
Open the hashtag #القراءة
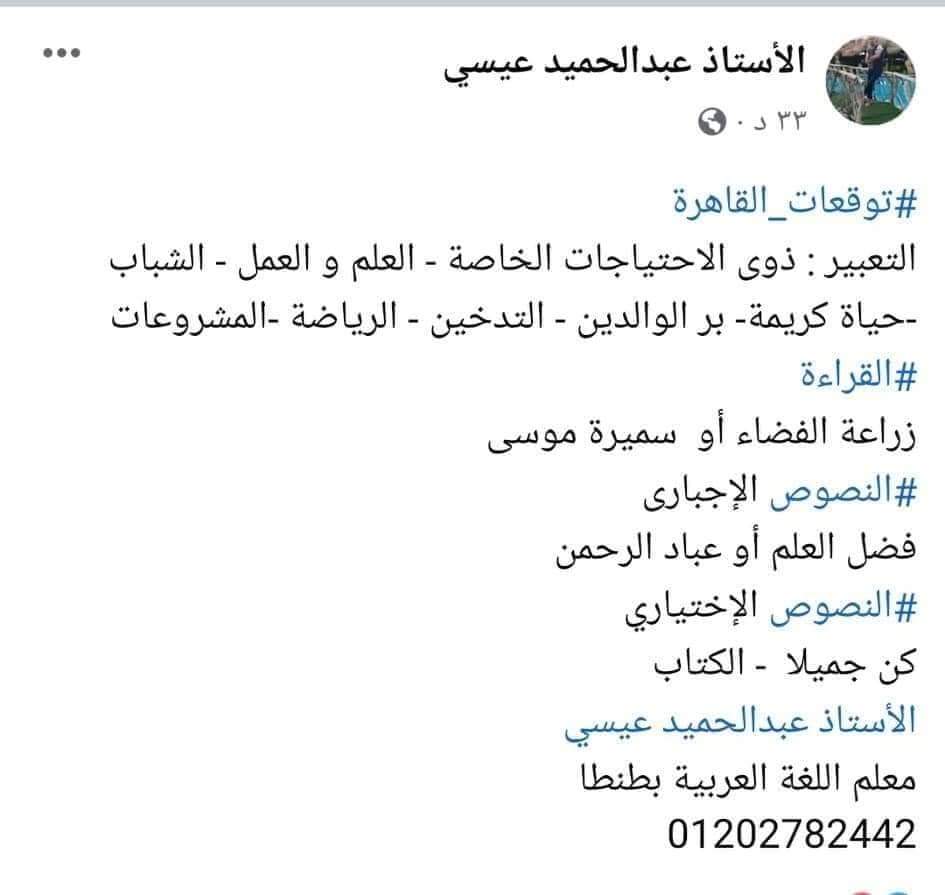[x=859, y=377]
